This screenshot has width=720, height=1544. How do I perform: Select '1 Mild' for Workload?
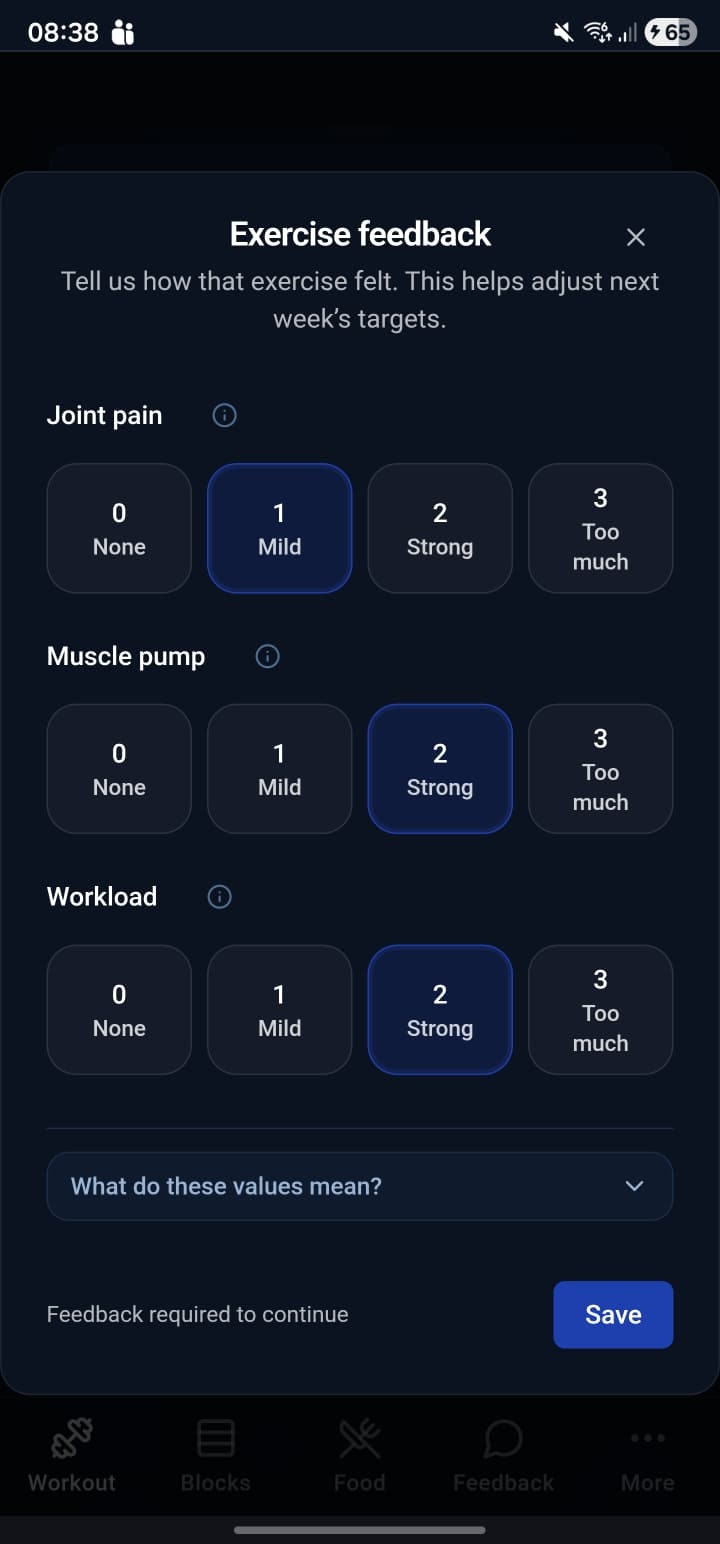pyautogui.click(x=279, y=1010)
